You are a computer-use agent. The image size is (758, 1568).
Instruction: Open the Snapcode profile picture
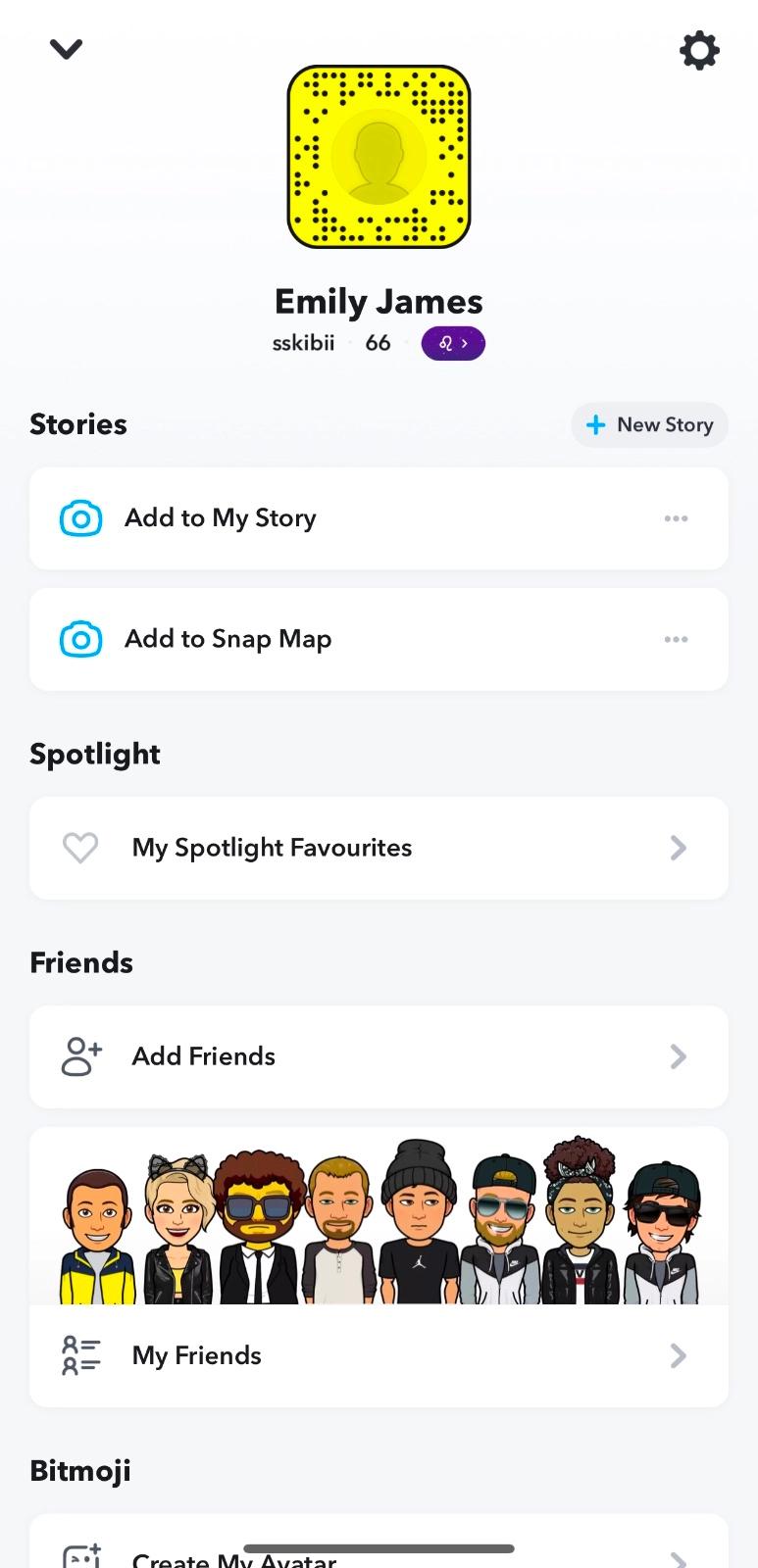tap(379, 157)
